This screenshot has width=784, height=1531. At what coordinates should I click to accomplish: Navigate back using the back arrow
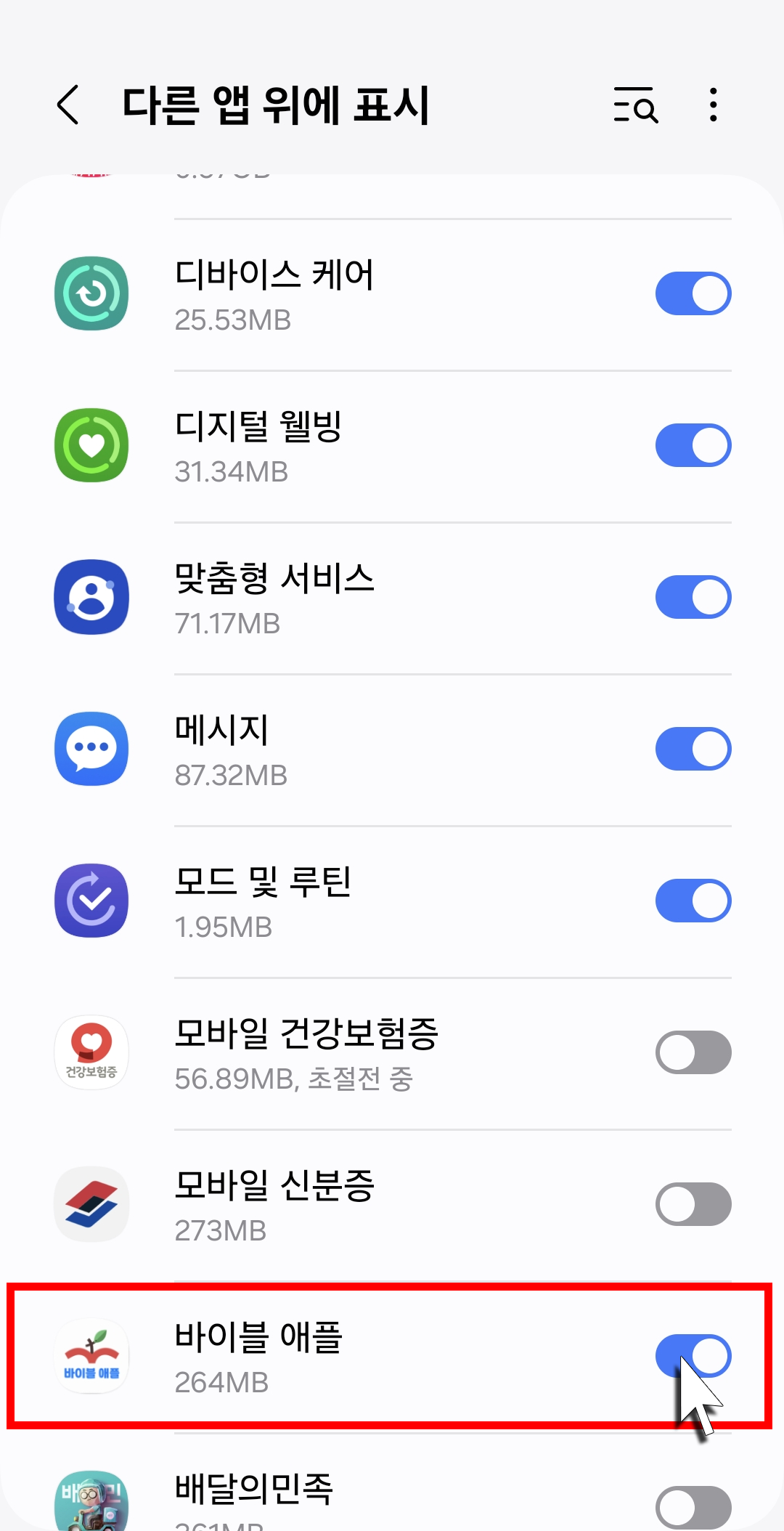pos(68,106)
